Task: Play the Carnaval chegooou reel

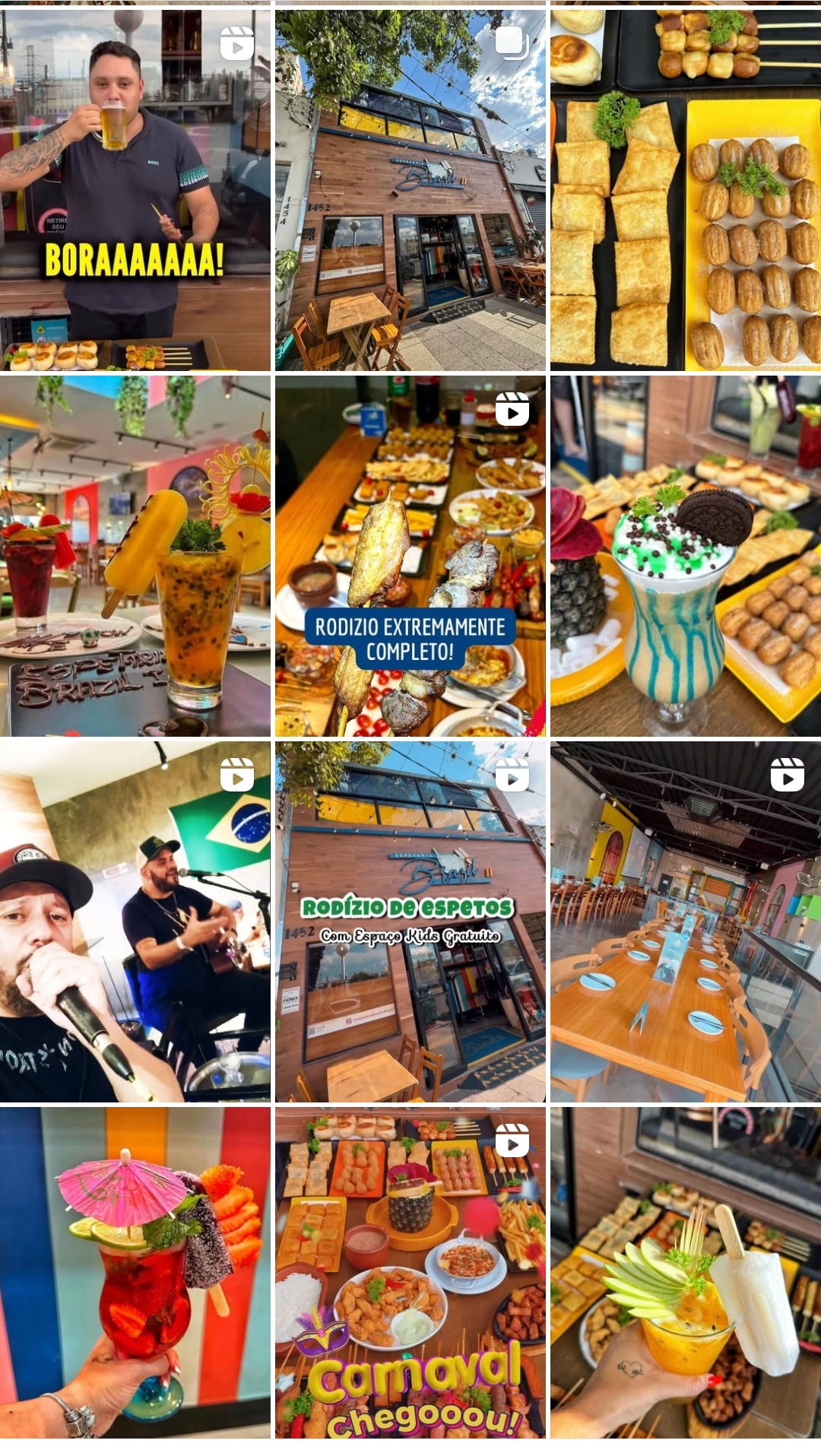Action: [410, 1272]
